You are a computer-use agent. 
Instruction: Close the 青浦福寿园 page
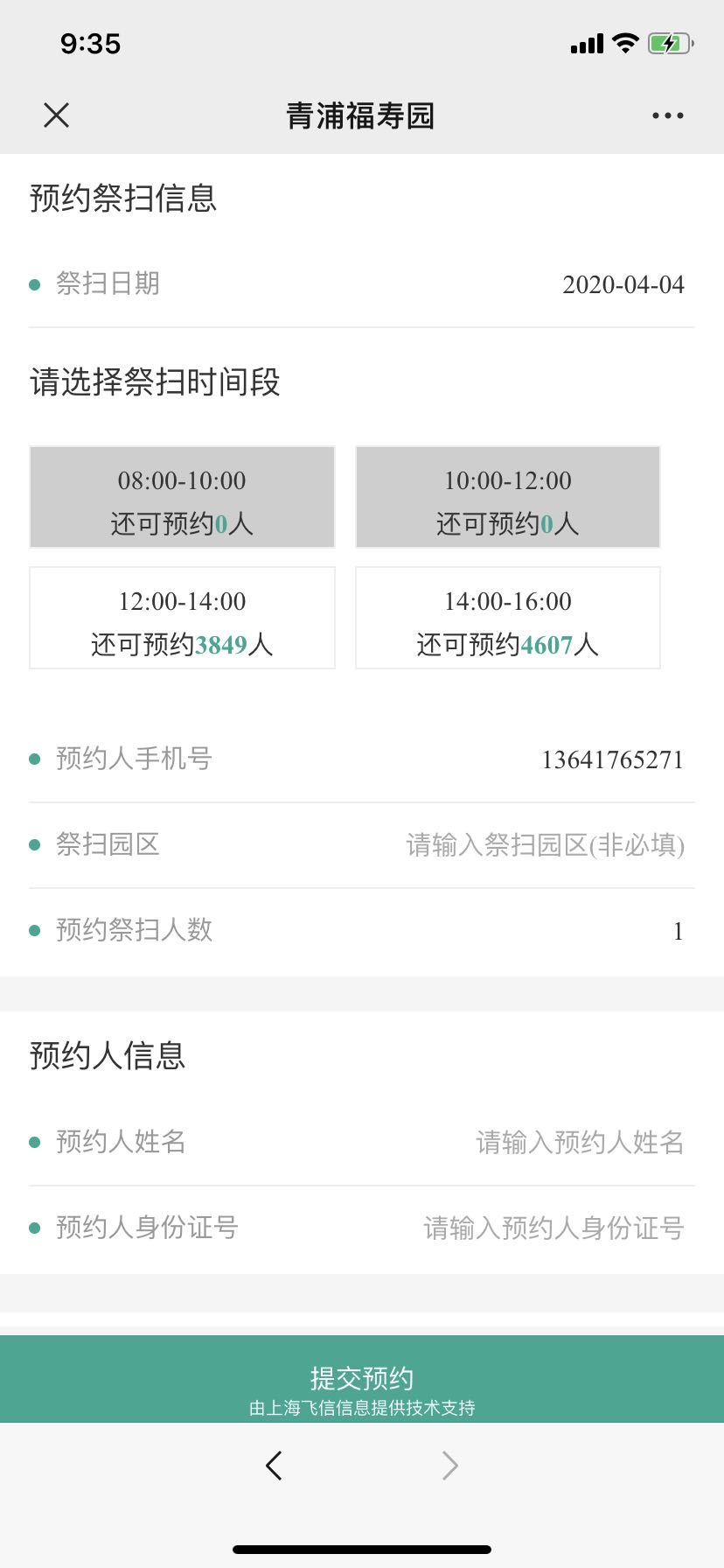(57, 115)
